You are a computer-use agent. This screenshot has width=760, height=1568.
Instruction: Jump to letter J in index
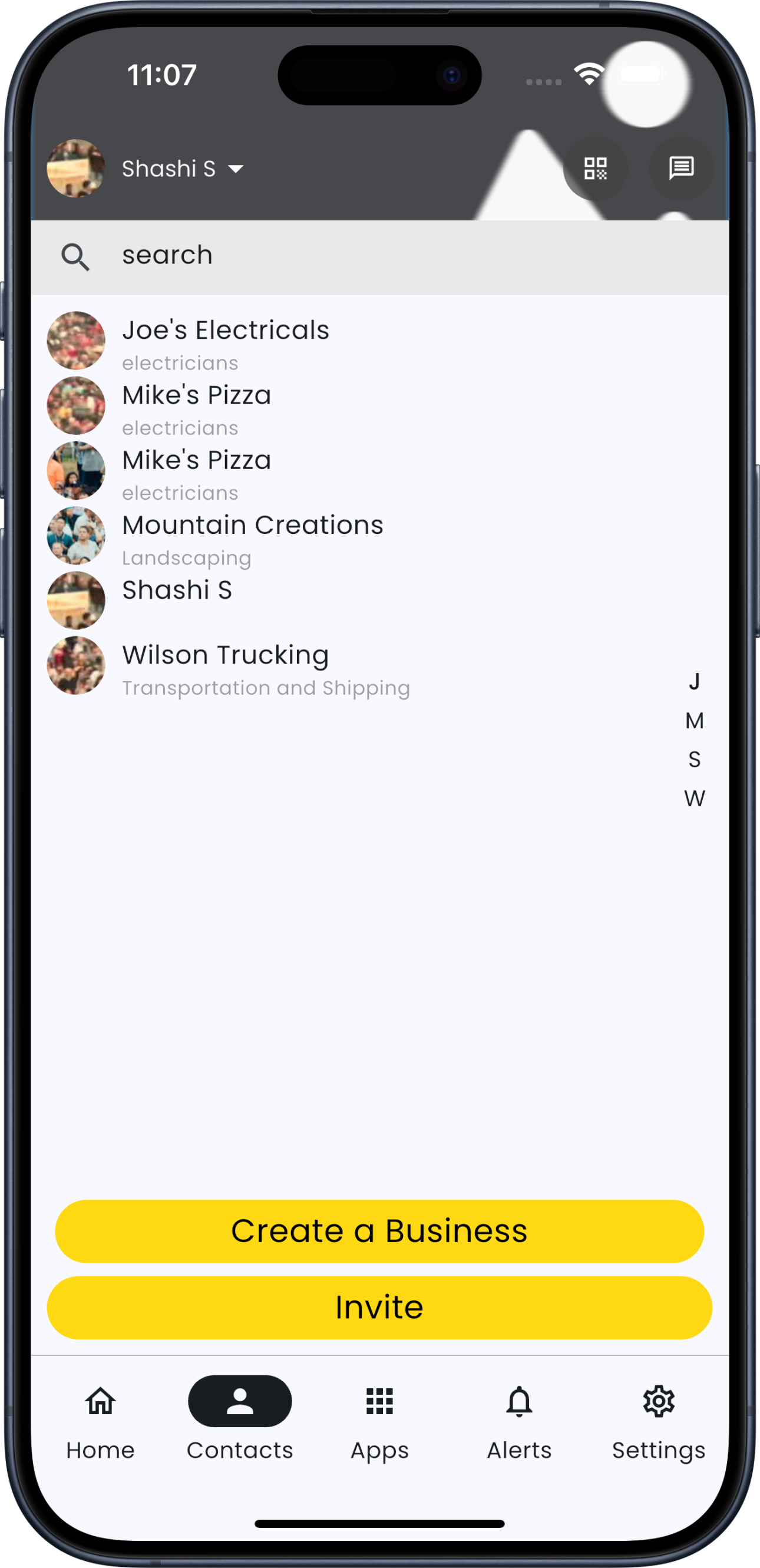coord(694,682)
